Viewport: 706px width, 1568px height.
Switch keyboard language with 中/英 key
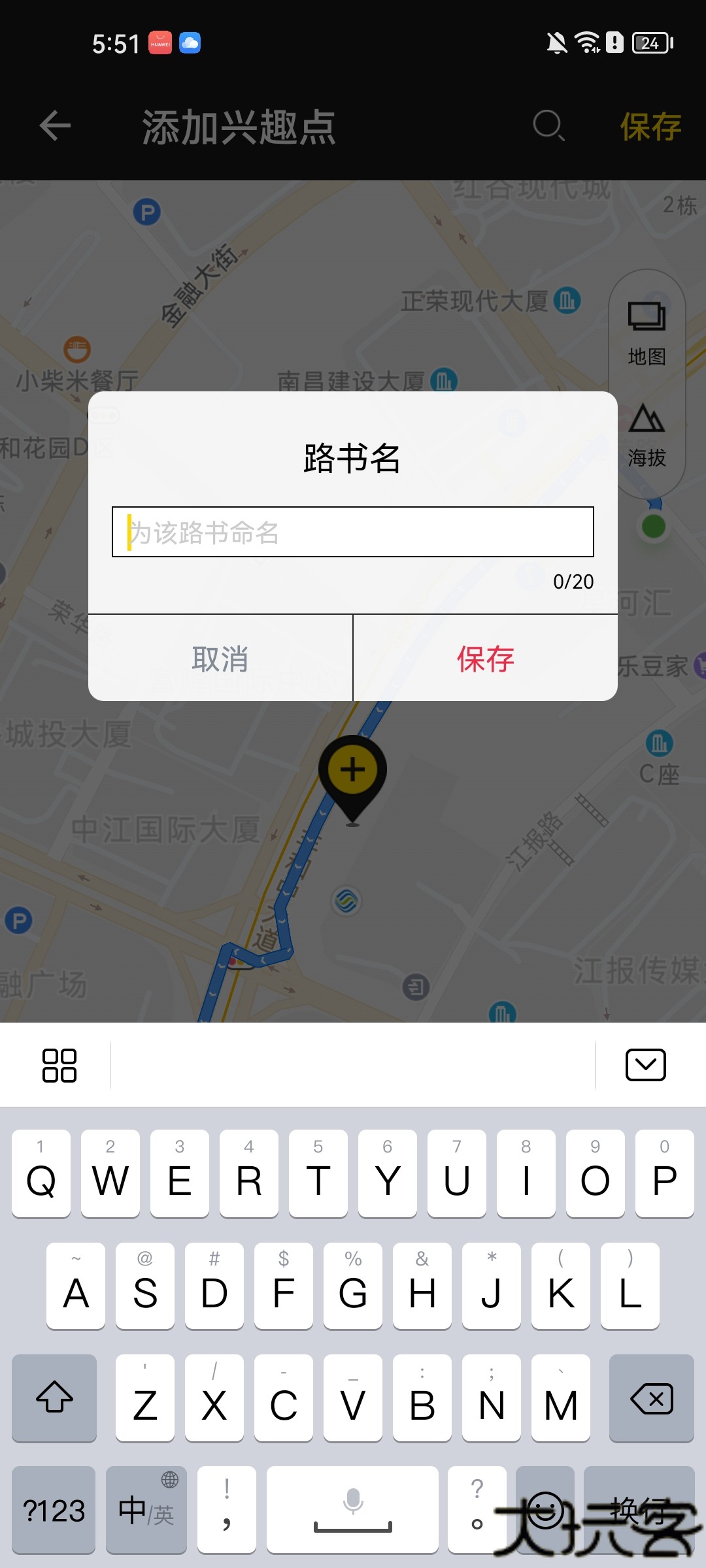tap(146, 1511)
